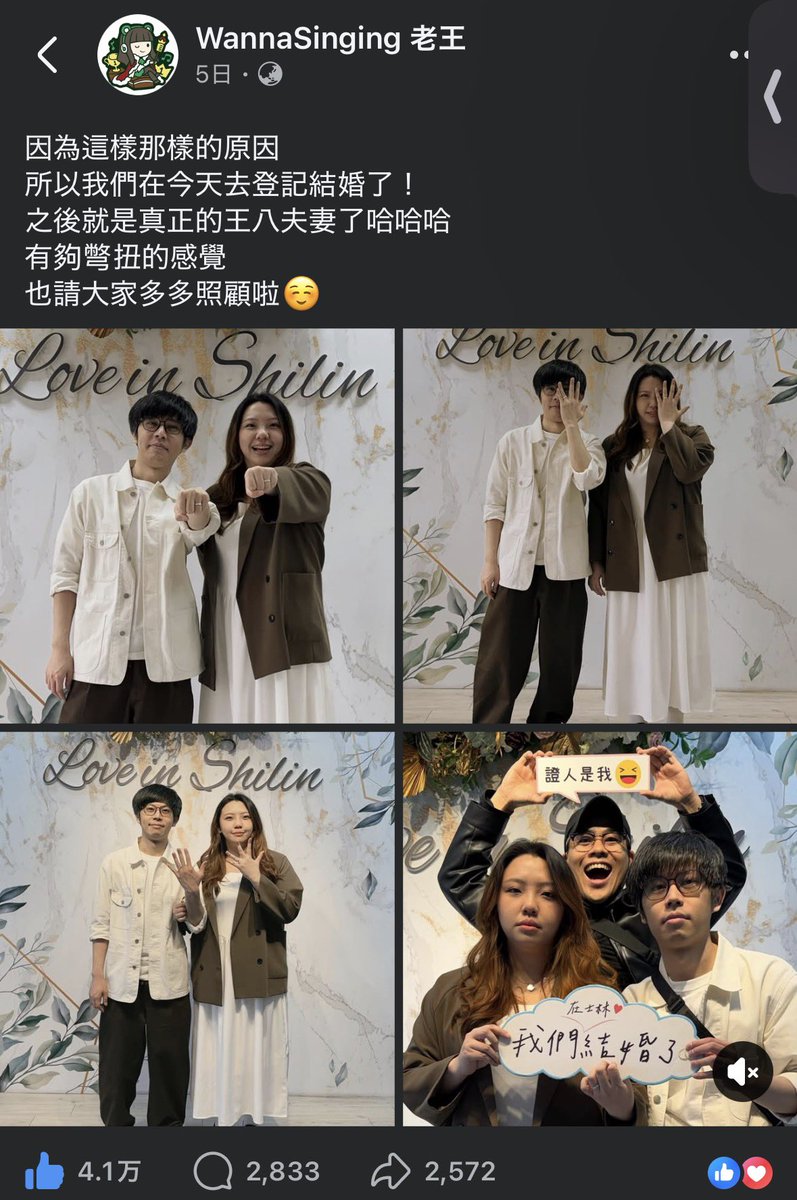This screenshot has height=1200, width=797.
Task: View the list of post reactions
Action: (x=740, y=1172)
